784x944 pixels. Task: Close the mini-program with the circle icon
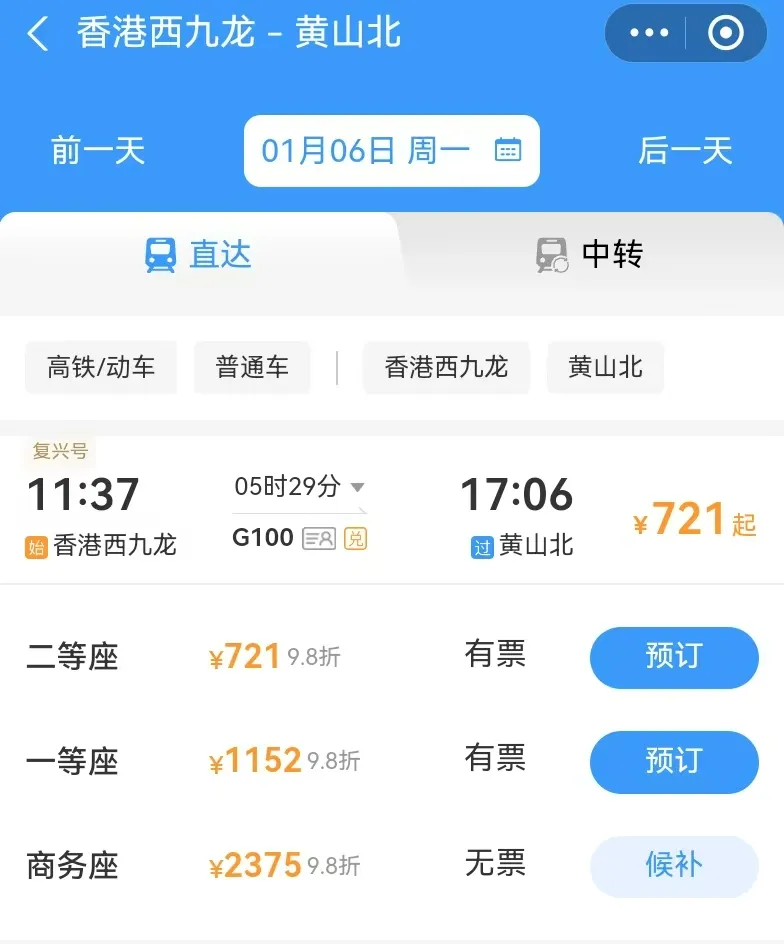pos(725,34)
